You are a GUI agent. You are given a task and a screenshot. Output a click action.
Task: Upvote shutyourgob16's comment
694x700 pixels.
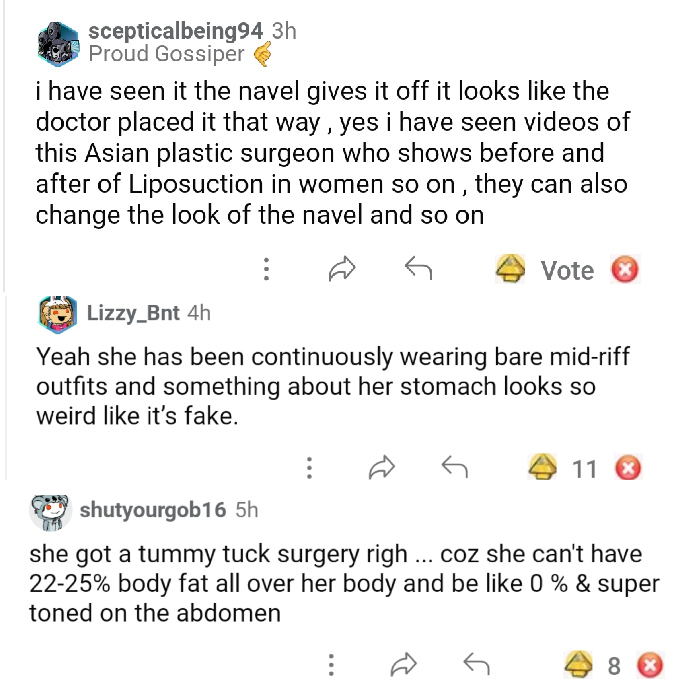tap(578, 664)
